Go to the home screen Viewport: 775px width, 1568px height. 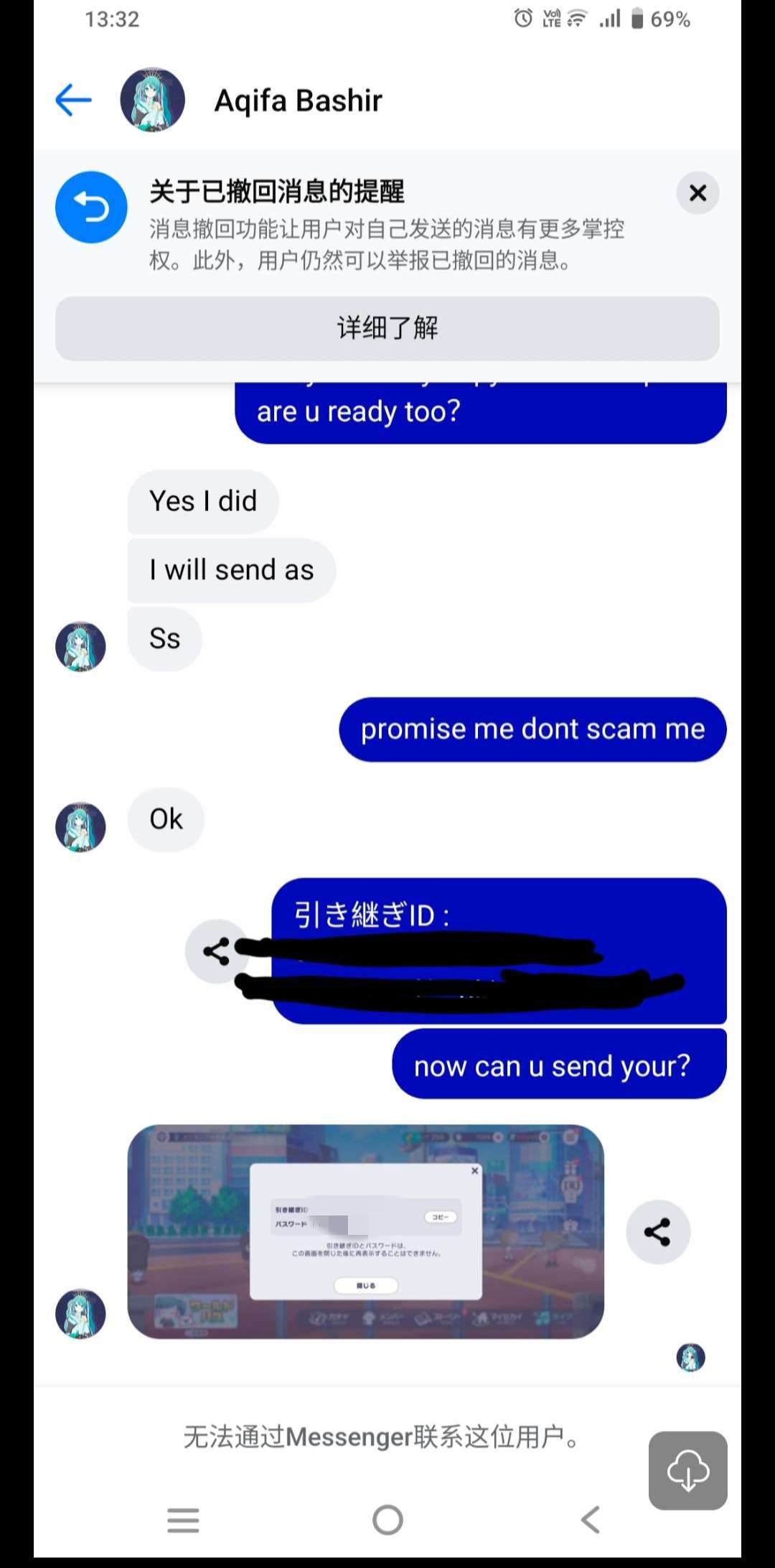pos(387,1520)
